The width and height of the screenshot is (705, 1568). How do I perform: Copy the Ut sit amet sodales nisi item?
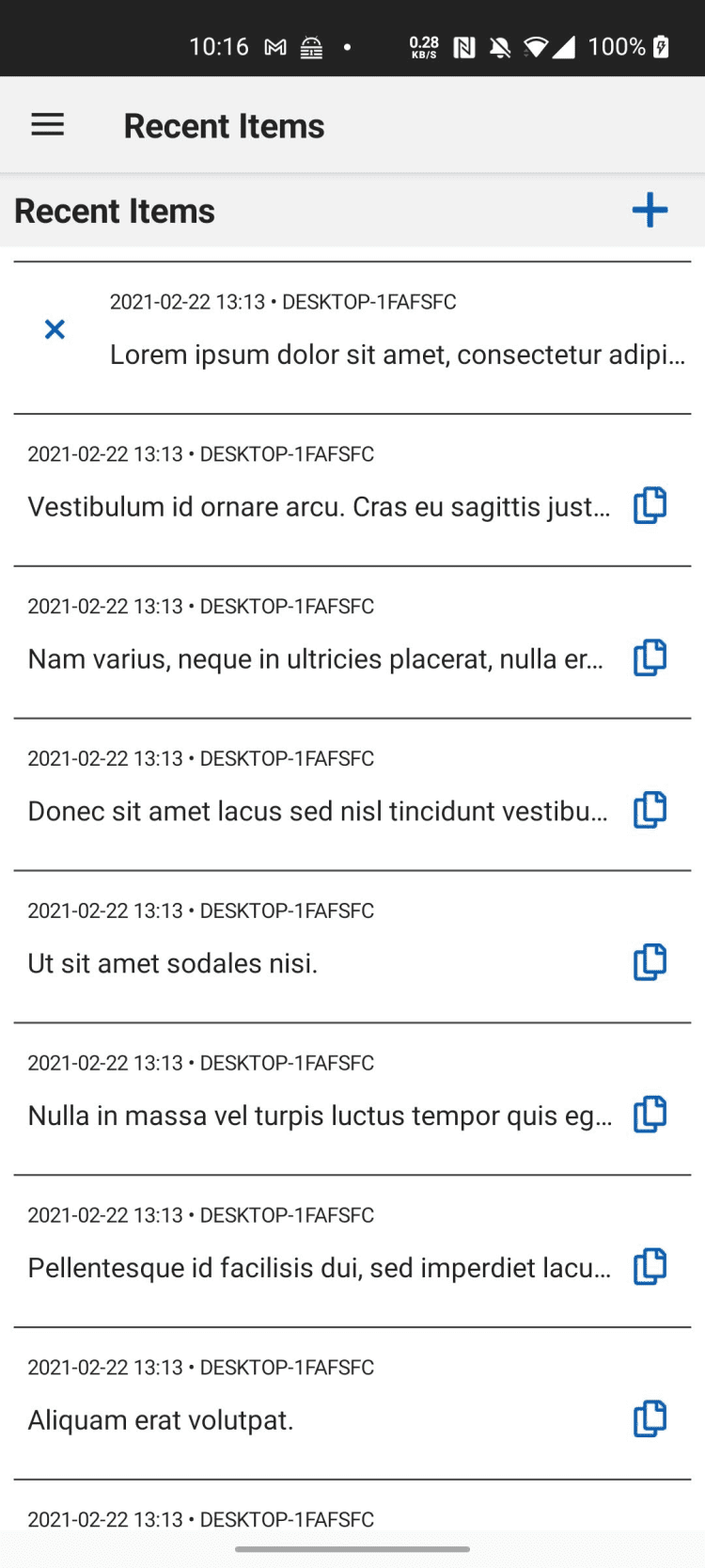pyautogui.click(x=650, y=962)
